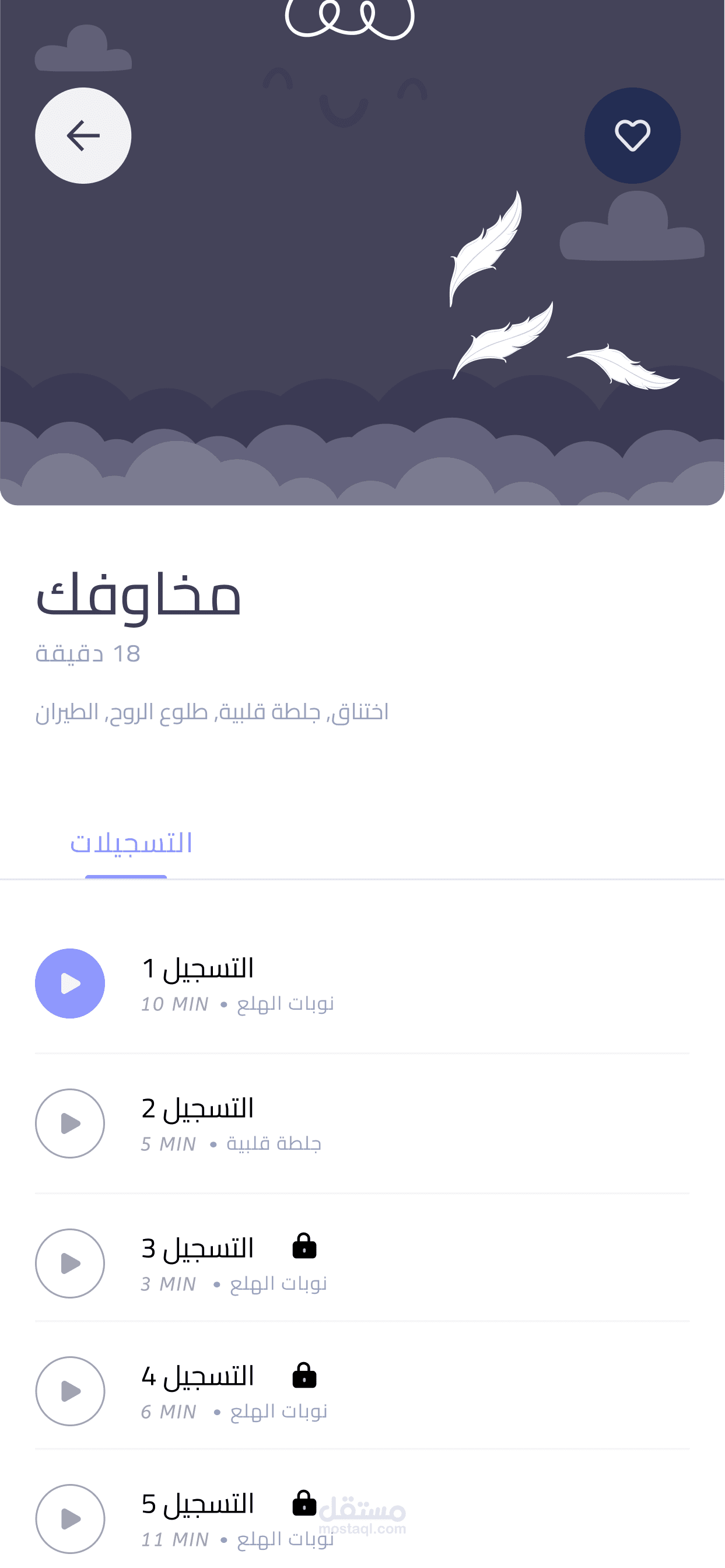Add this session to favorites with the heart

click(x=632, y=135)
